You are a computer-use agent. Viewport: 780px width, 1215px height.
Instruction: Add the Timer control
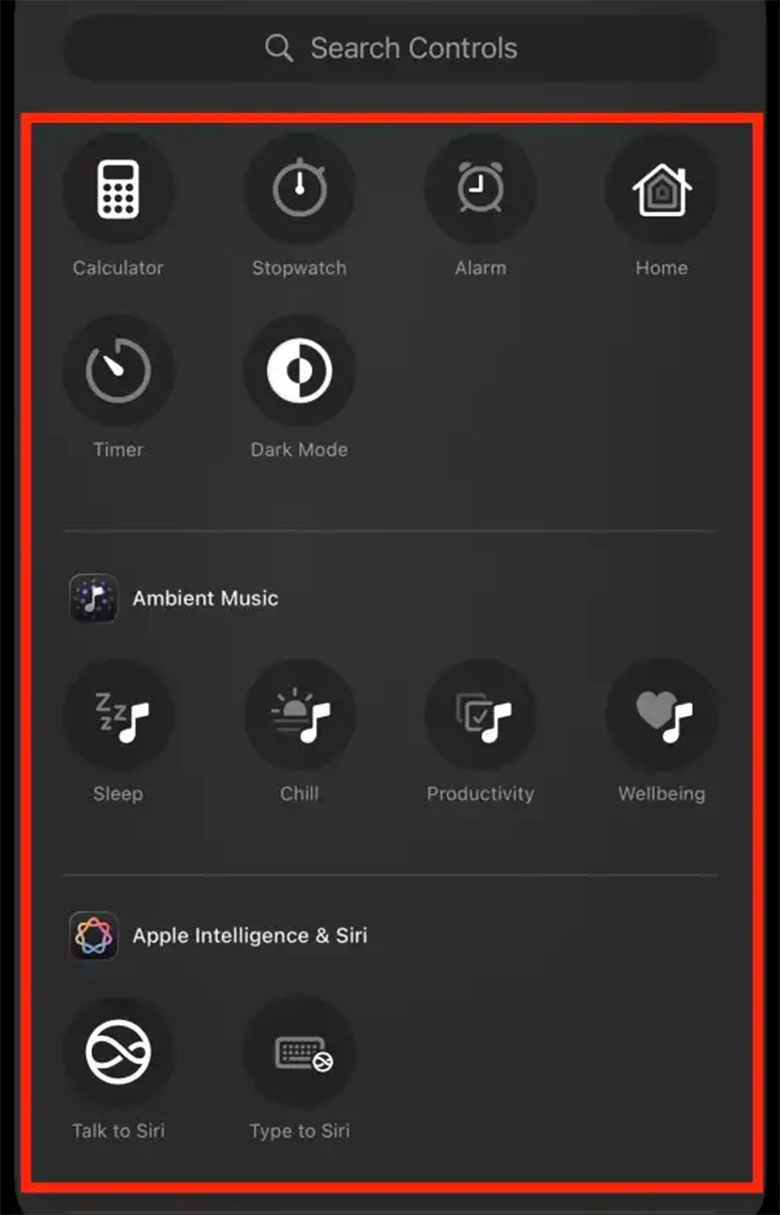(118, 370)
